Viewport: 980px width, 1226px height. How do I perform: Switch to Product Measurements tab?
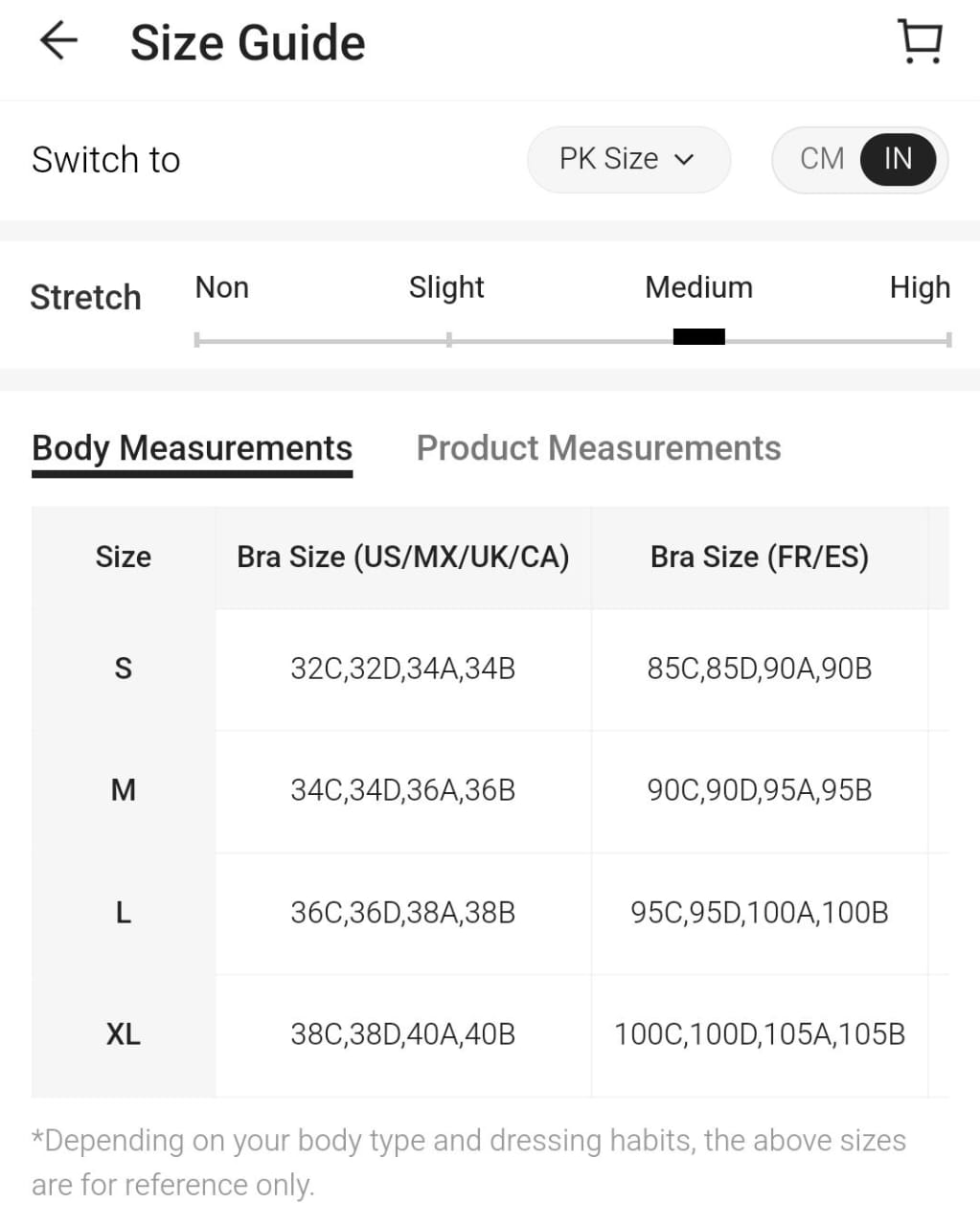pyautogui.click(x=598, y=448)
